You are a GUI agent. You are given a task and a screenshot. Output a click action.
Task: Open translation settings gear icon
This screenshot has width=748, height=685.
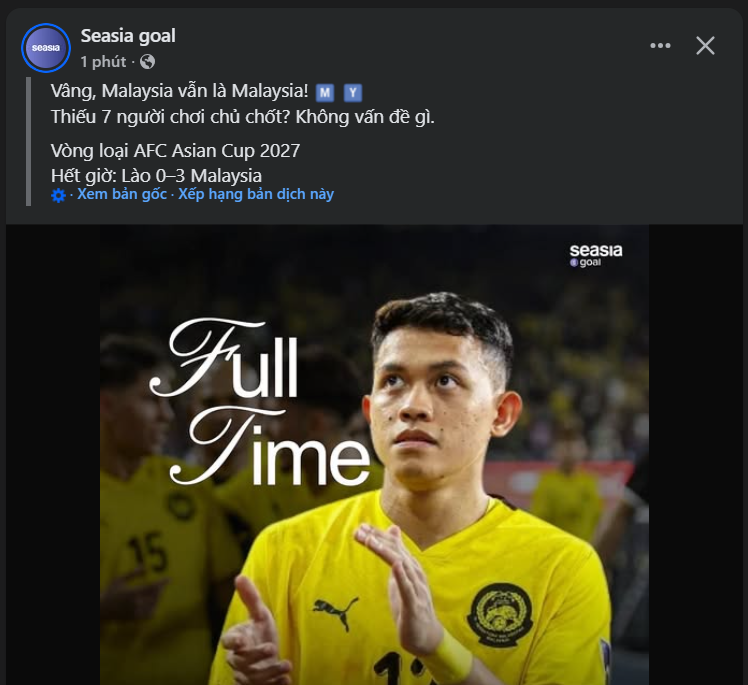59,196
